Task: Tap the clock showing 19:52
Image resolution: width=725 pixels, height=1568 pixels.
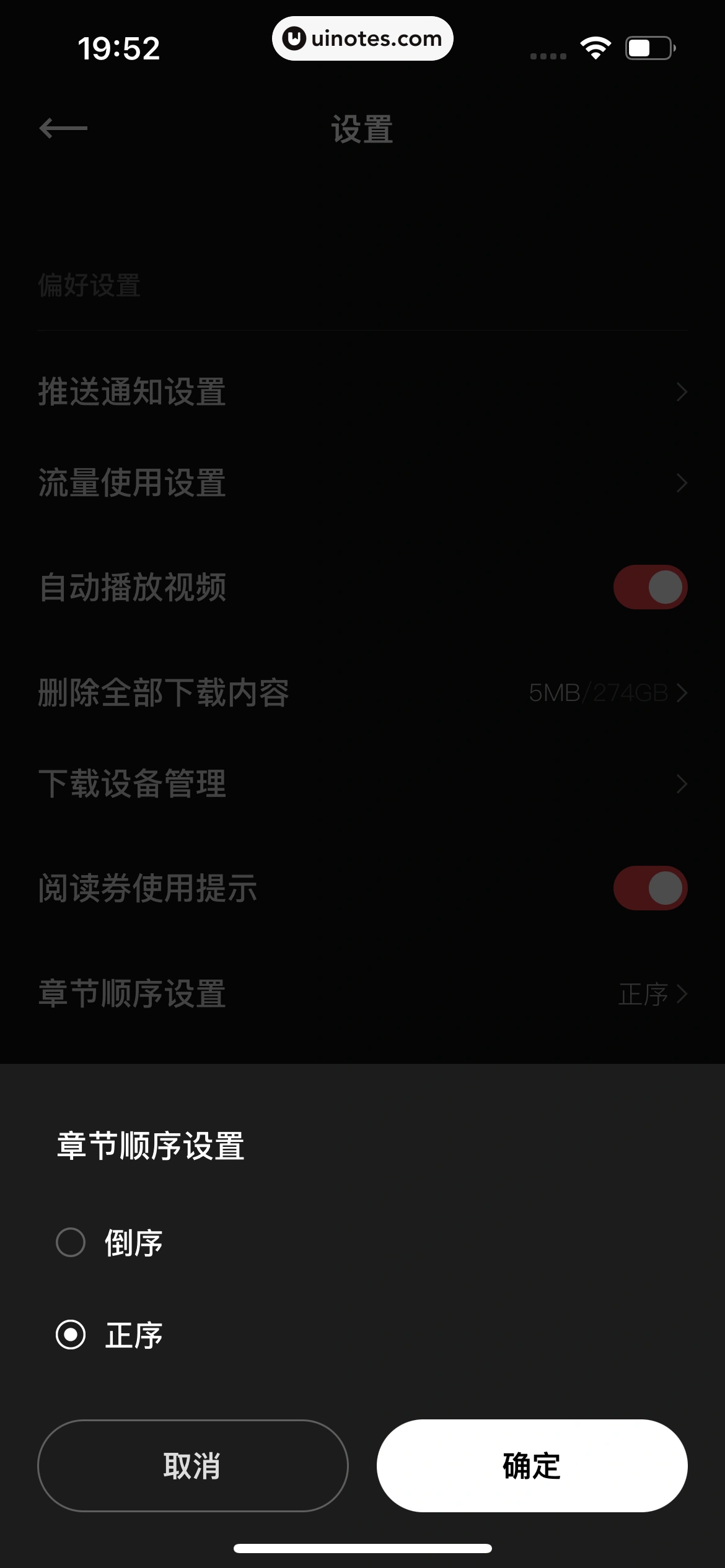Action: 120,46
